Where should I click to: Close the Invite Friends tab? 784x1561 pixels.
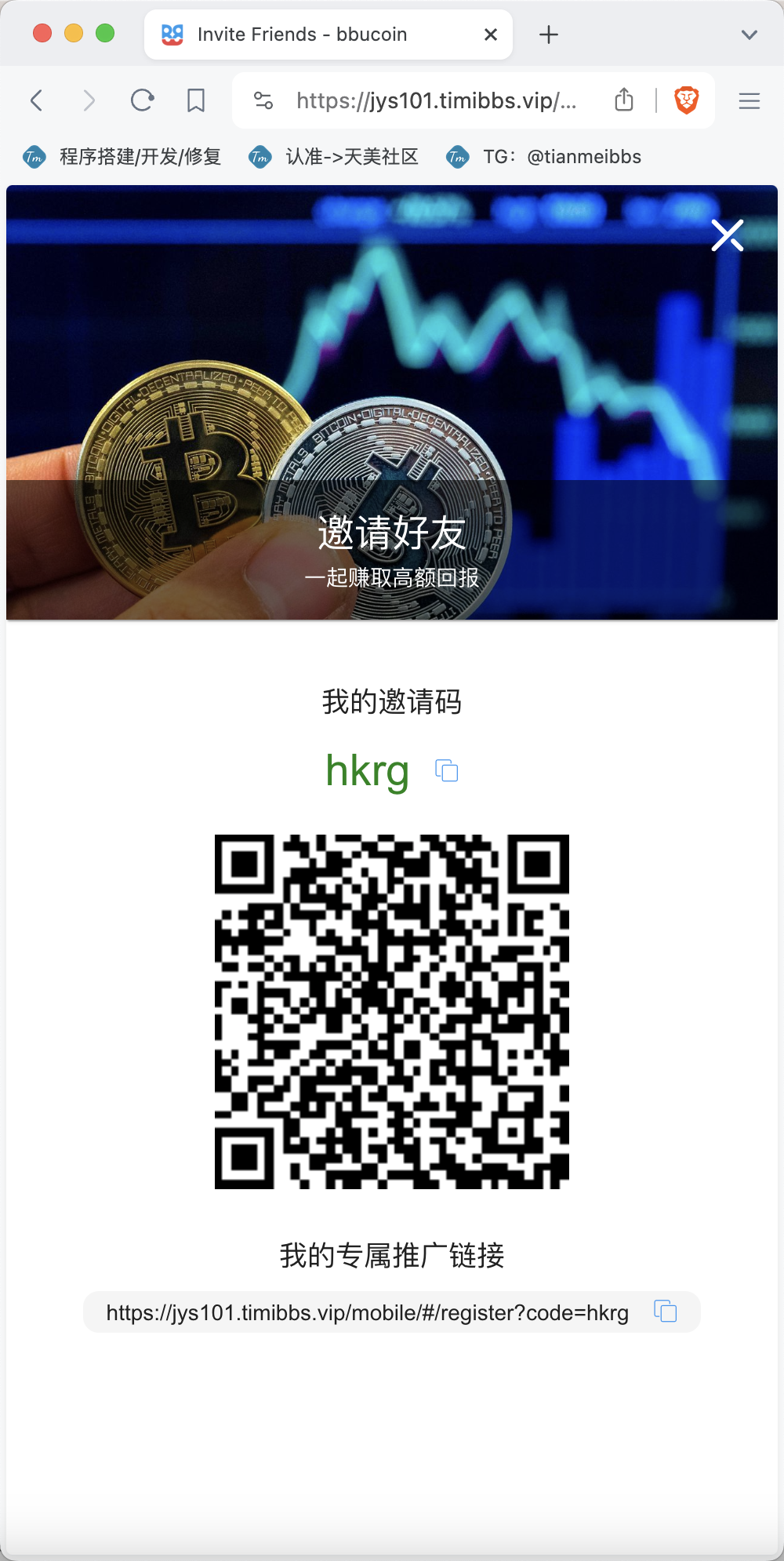(491, 35)
